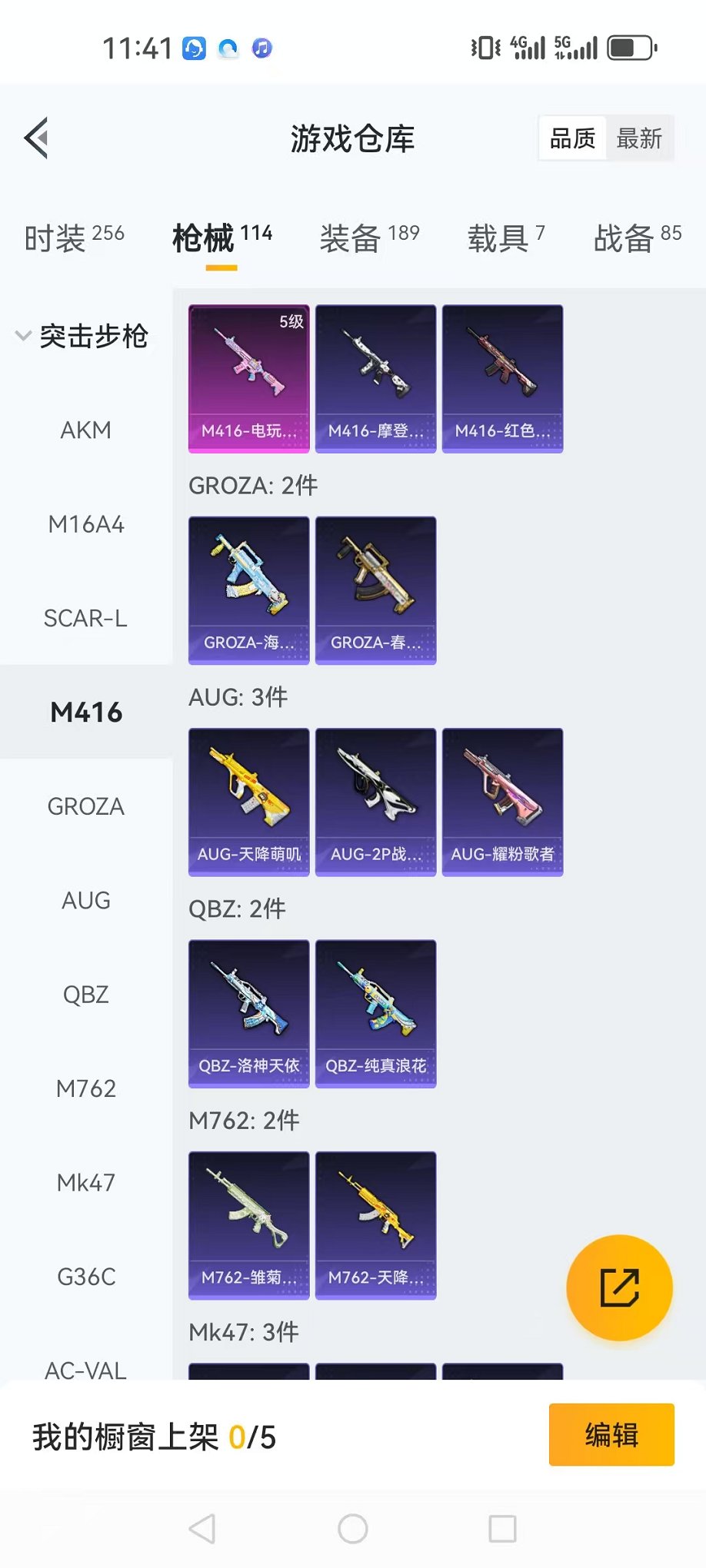The width and height of the screenshot is (706, 1568).
Task: Switch to the 装备 tab
Action: tap(369, 237)
